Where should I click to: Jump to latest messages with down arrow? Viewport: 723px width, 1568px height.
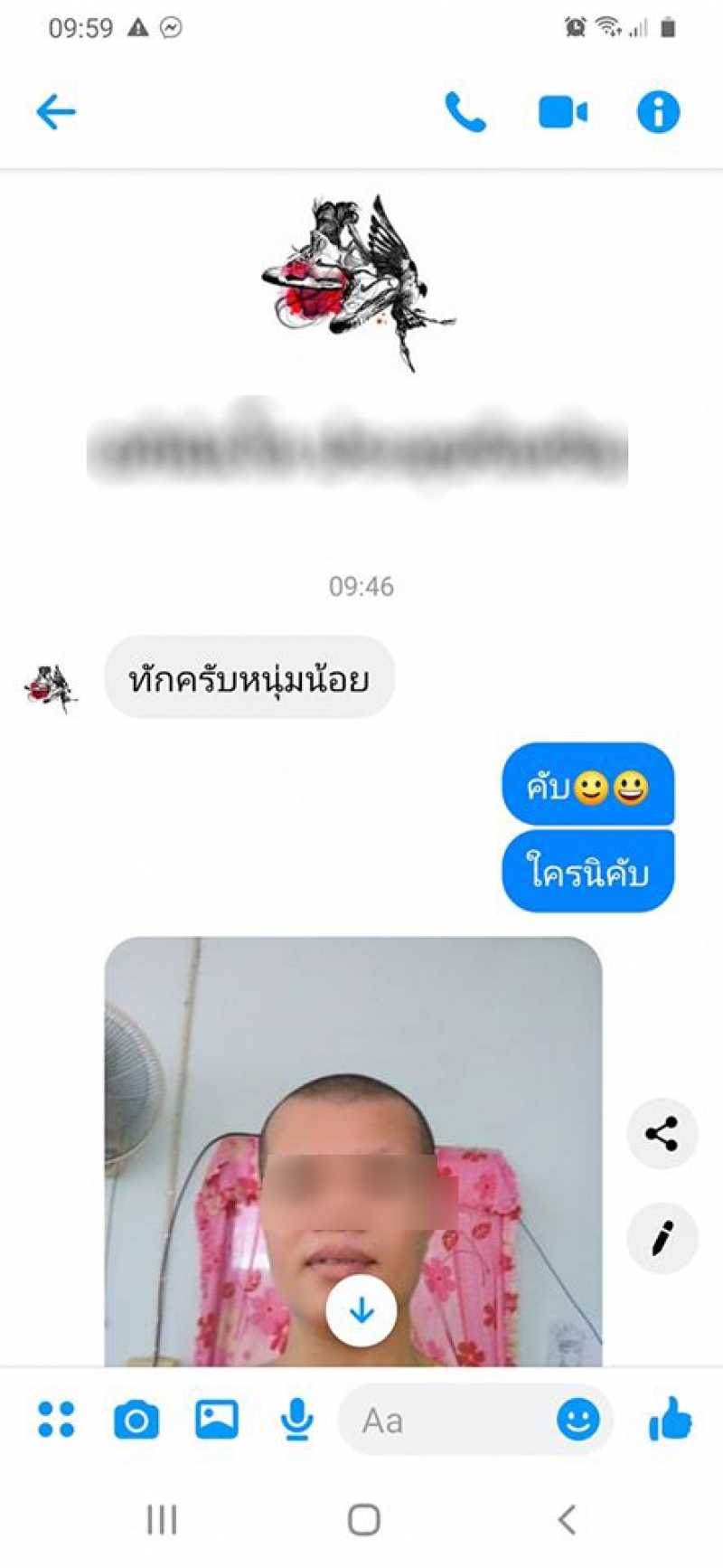point(361,1310)
